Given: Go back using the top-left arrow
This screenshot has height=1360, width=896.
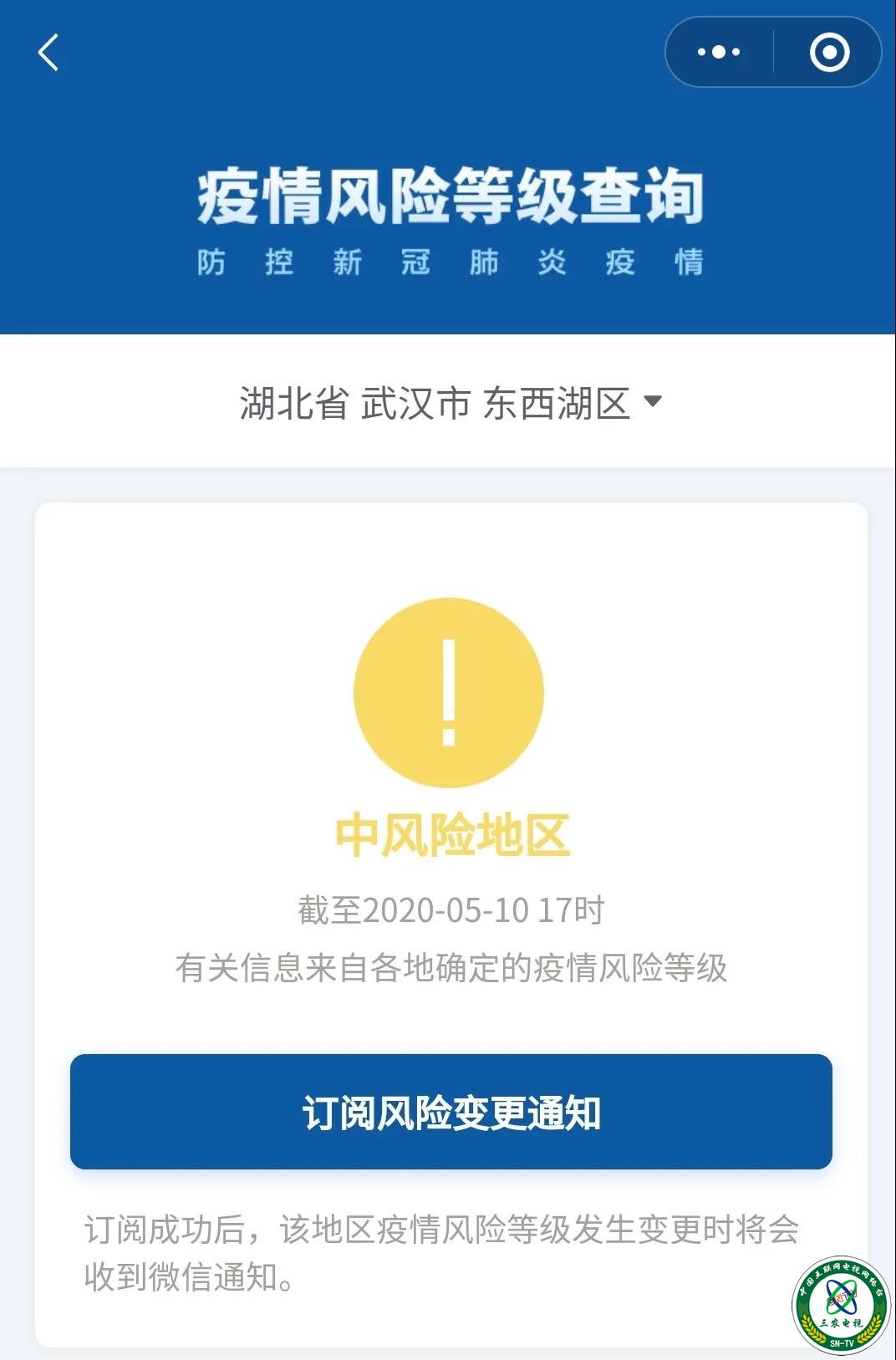Looking at the screenshot, I should click(48, 53).
